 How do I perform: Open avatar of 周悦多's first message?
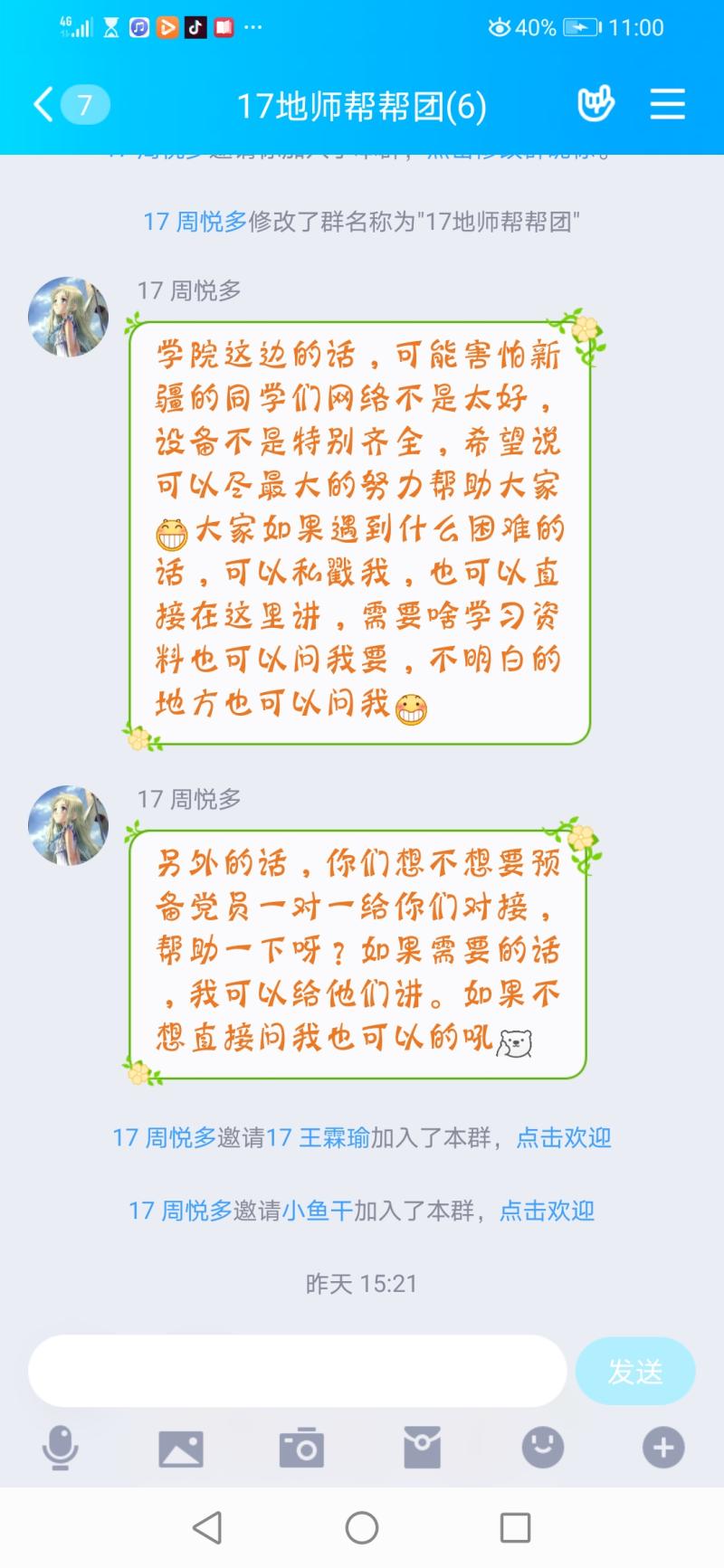coord(69,317)
